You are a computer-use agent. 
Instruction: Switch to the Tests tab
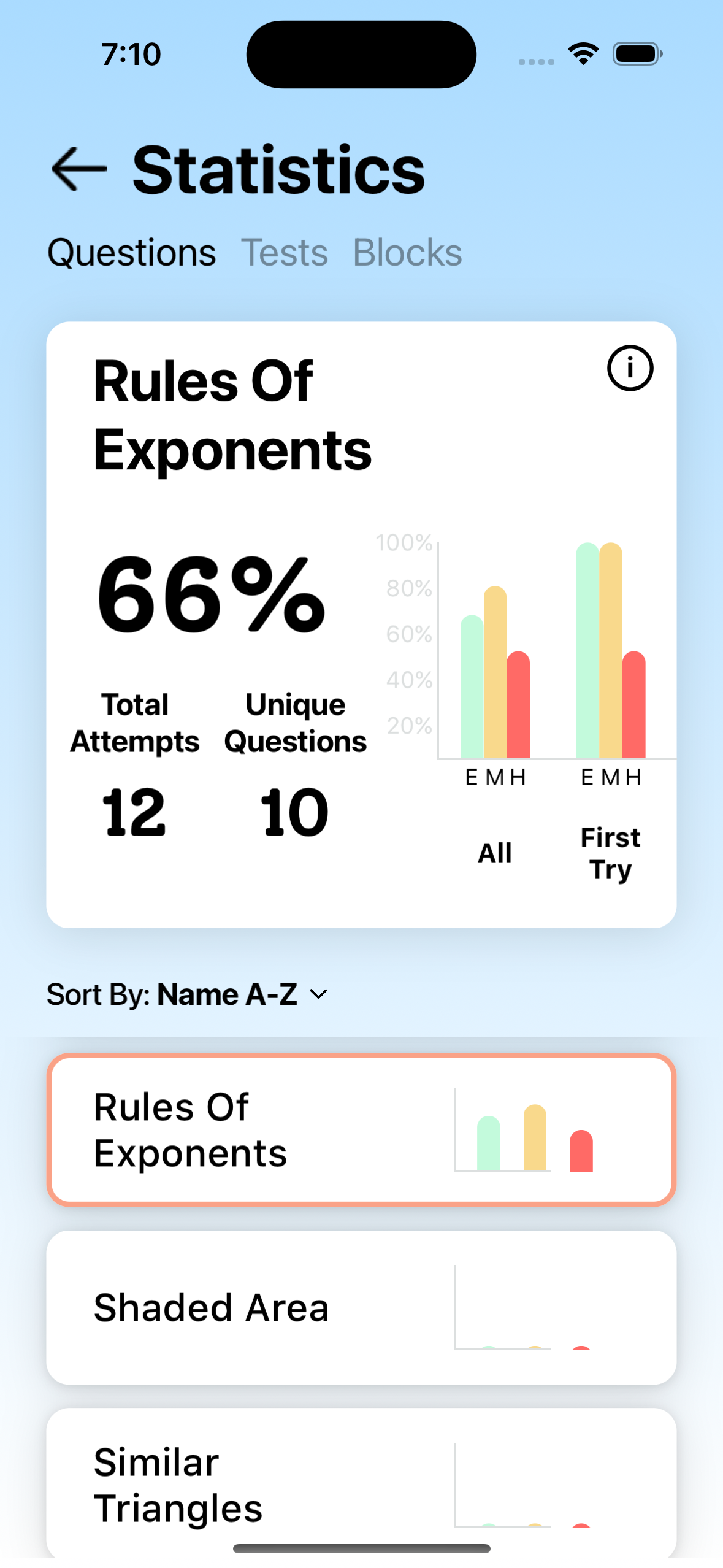pyautogui.click(x=285, y=252)
